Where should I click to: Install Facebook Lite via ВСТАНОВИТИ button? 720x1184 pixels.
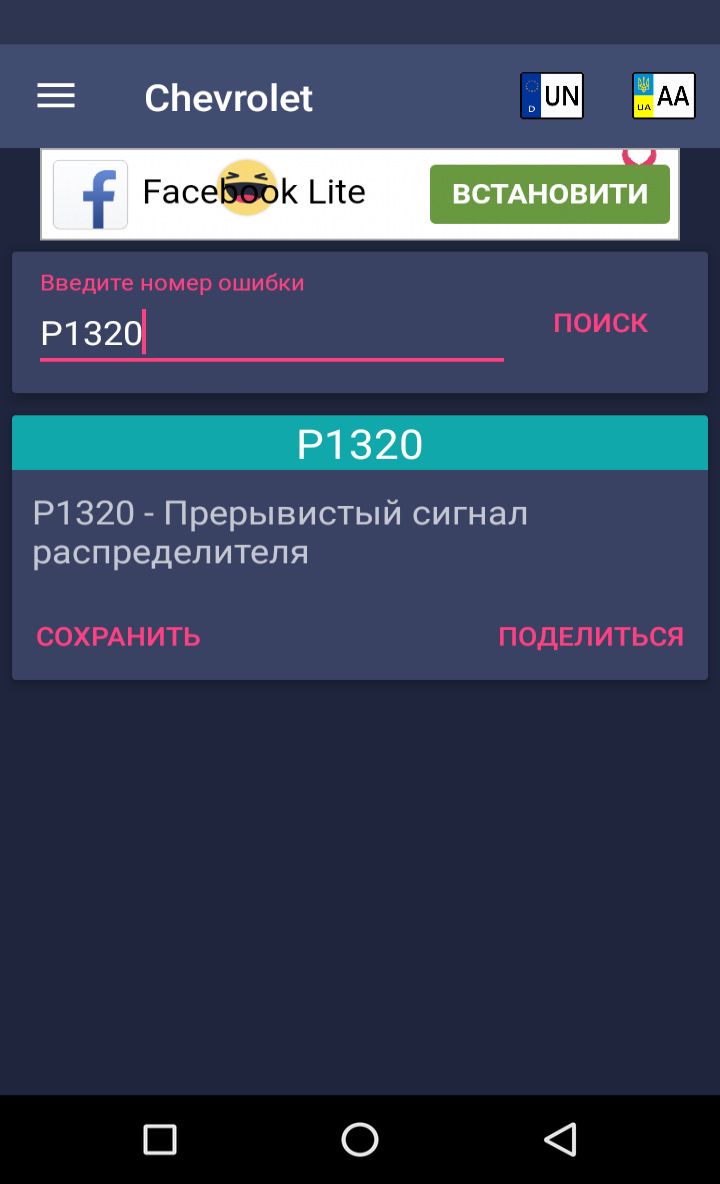[549, 194]
